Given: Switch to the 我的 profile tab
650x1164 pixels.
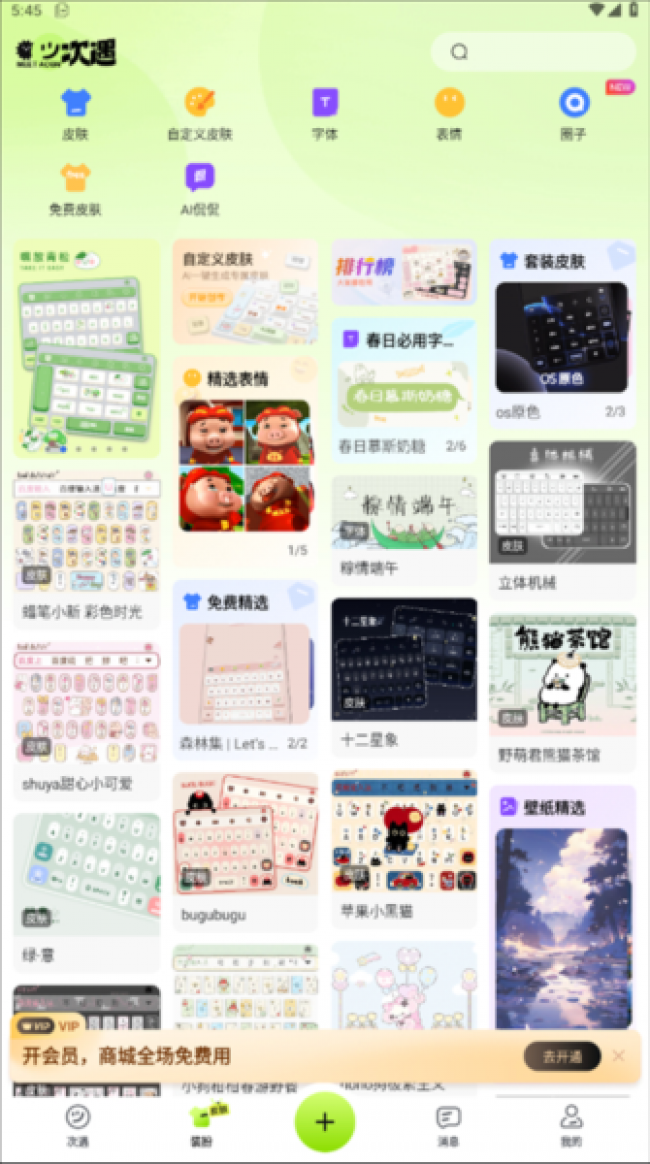Looking at the screenshot, I should pyautogui.click(x=571, y=1124).
